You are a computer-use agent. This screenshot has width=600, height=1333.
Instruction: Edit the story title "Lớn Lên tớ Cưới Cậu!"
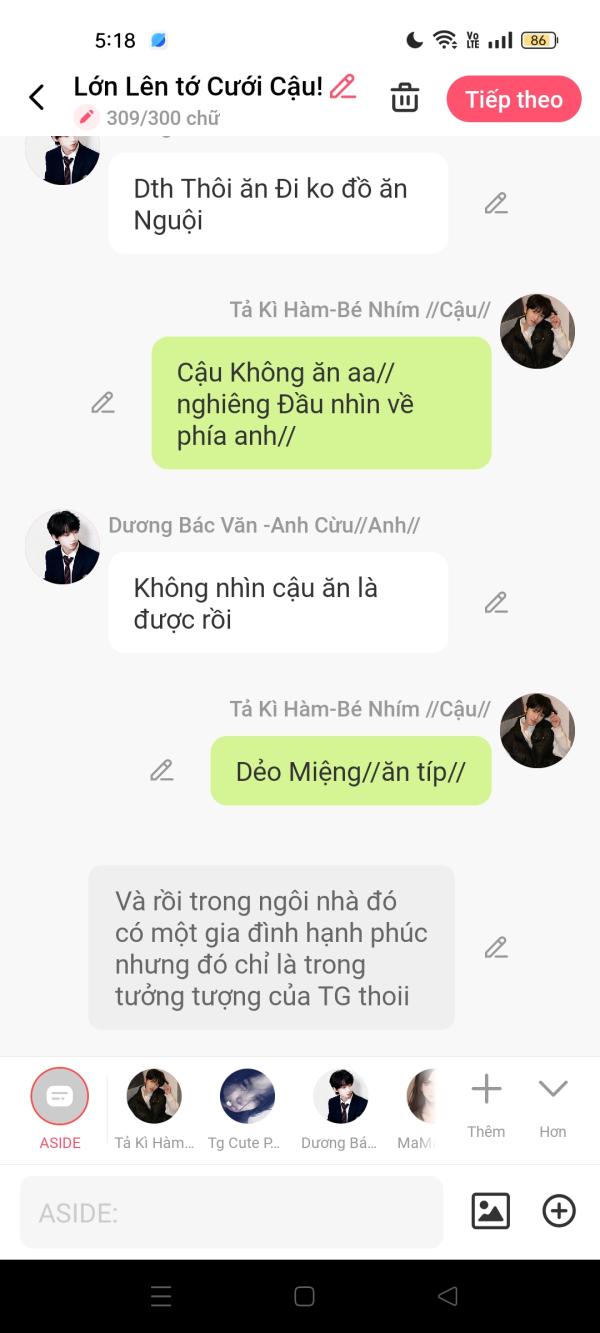pos(343,87)
